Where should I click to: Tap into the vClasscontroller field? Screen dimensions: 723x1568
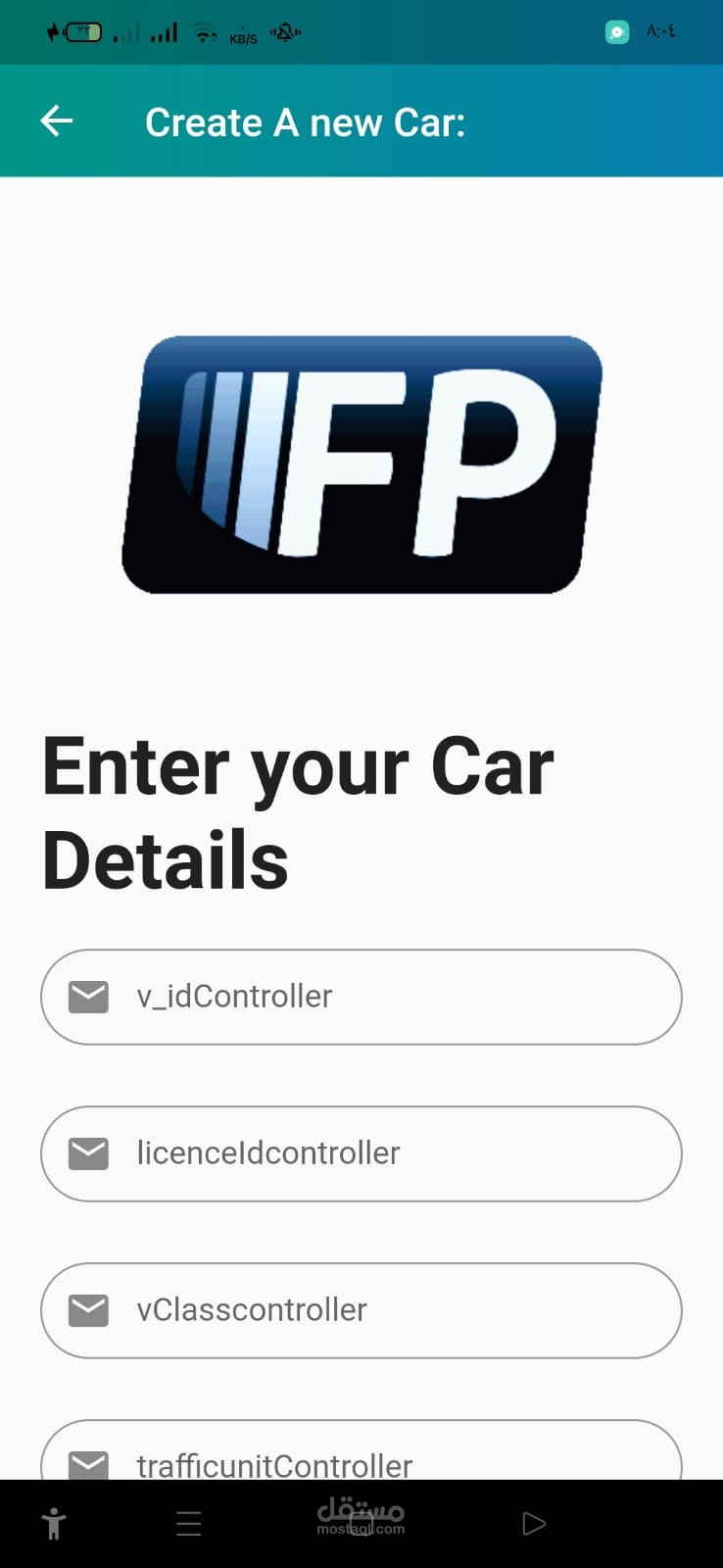(361, 1310)
